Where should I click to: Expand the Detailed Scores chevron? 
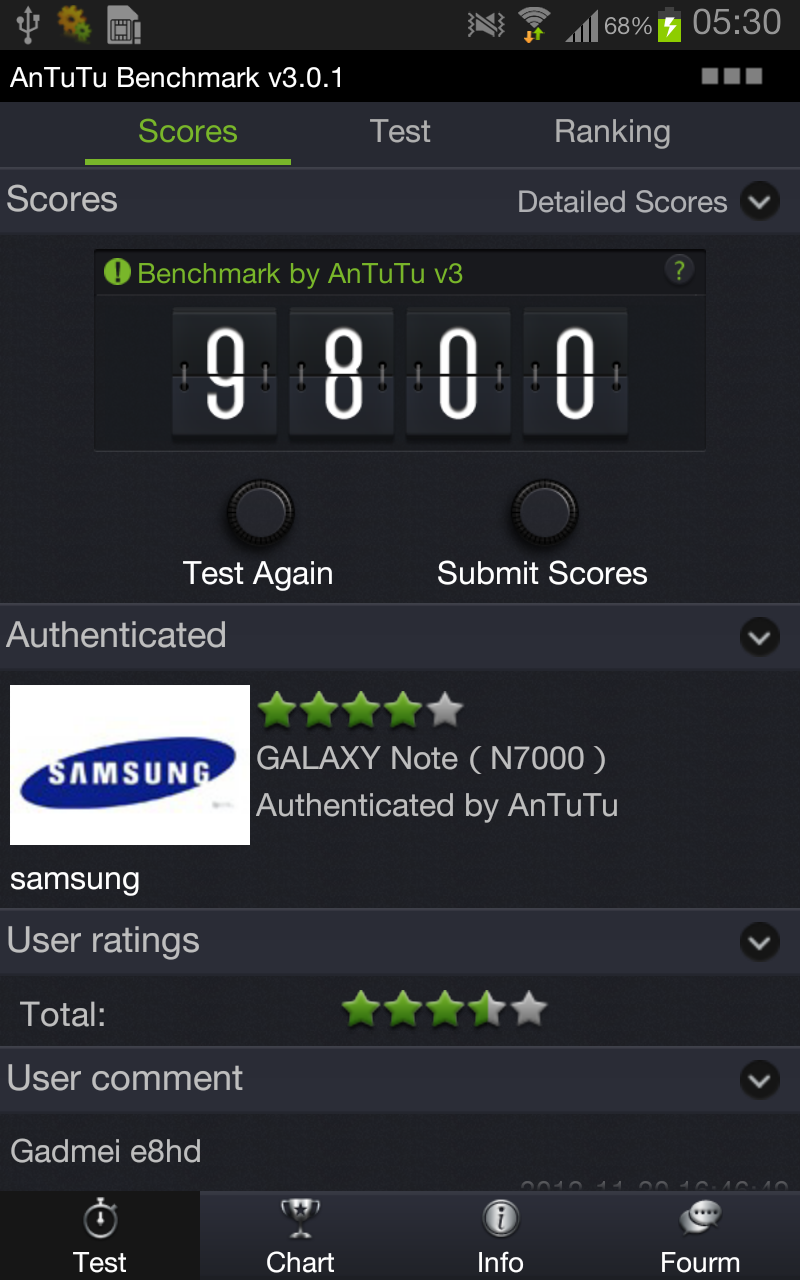(x=760, y=202)
